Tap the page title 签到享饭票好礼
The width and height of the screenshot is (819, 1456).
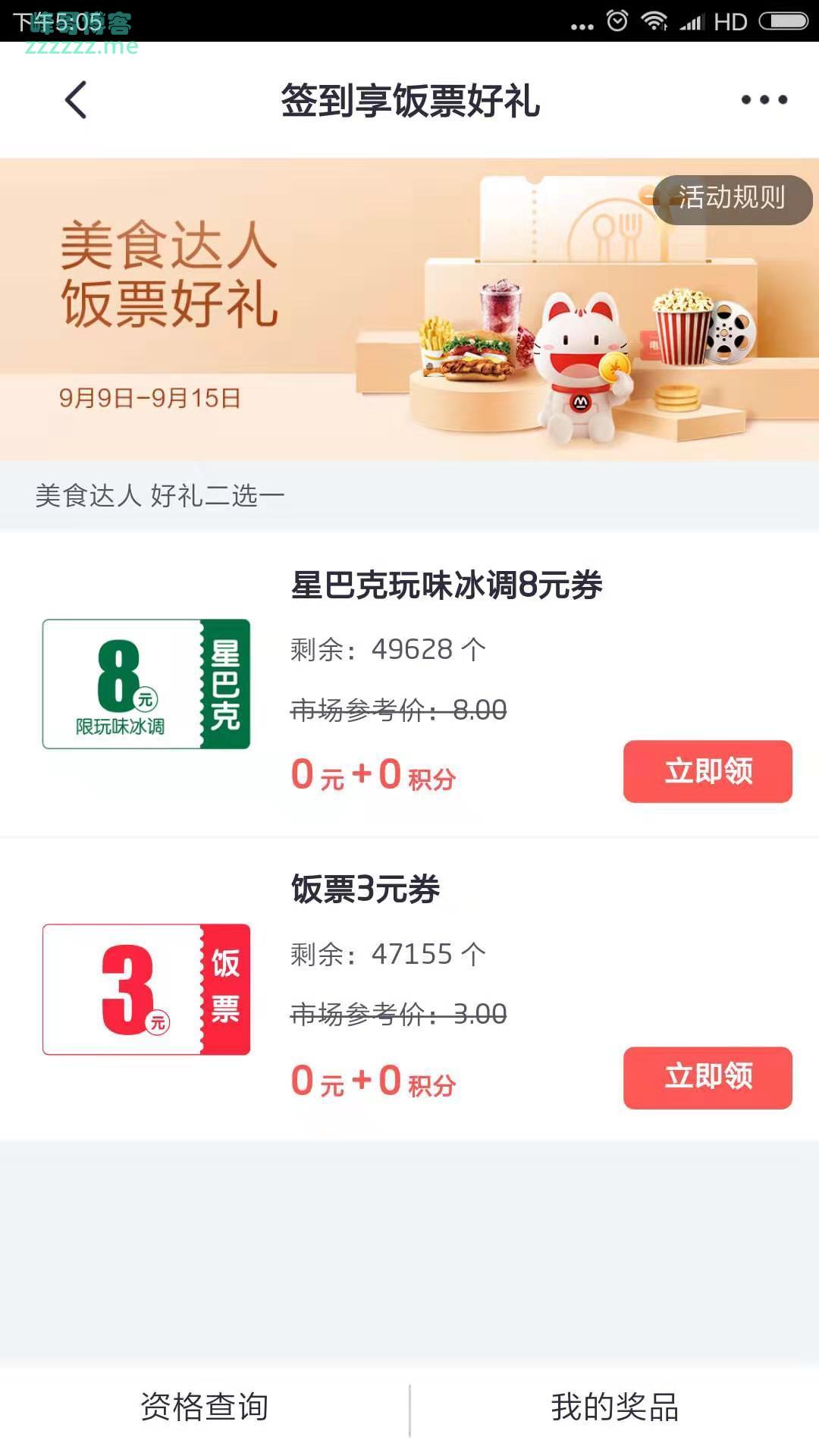[x=409, y=99]
